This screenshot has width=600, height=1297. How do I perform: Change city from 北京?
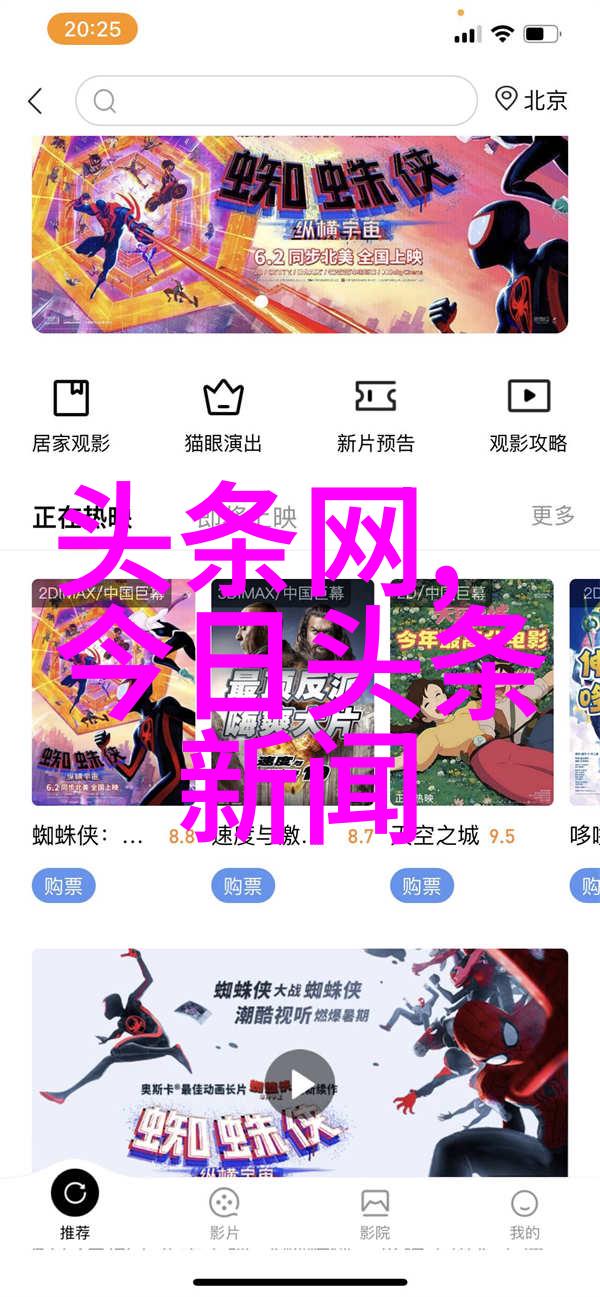point(532,100)
